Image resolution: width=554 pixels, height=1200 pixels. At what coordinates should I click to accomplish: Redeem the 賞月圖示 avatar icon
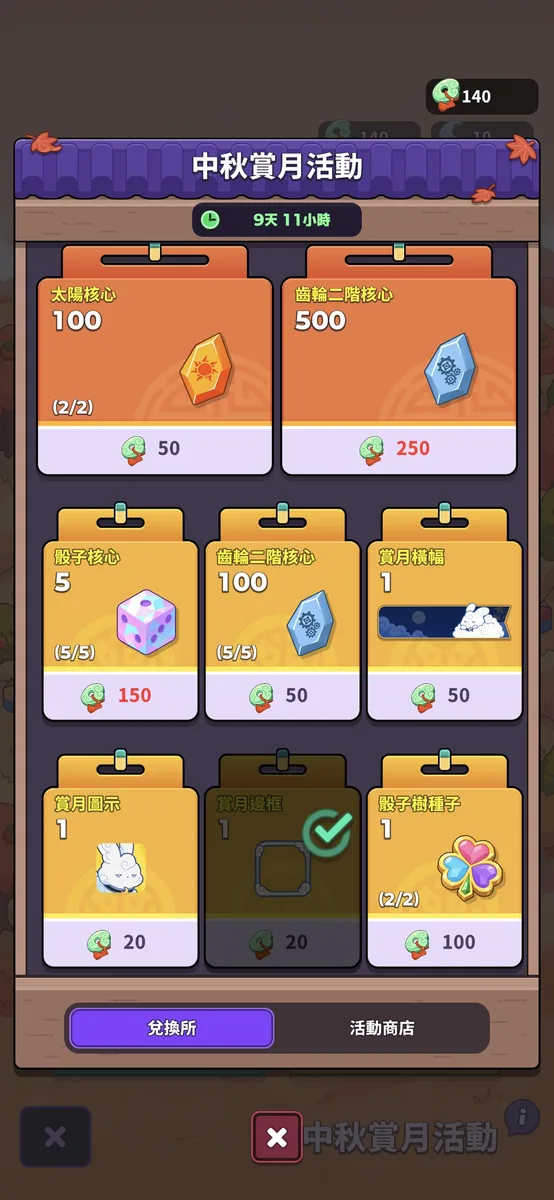[120, 941]
